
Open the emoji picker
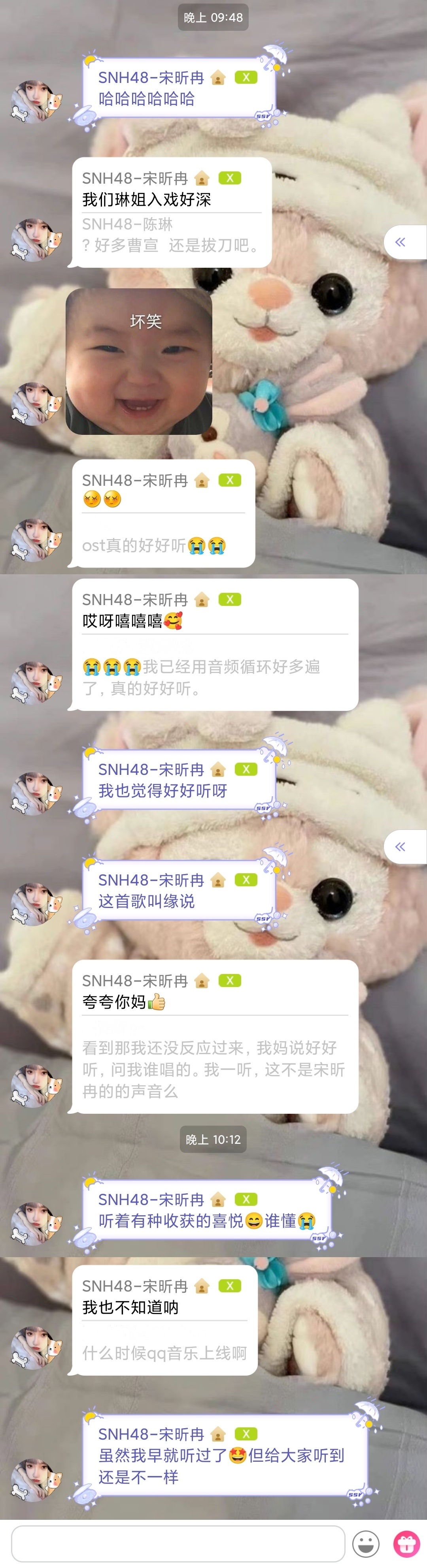tap(365, 1544)
